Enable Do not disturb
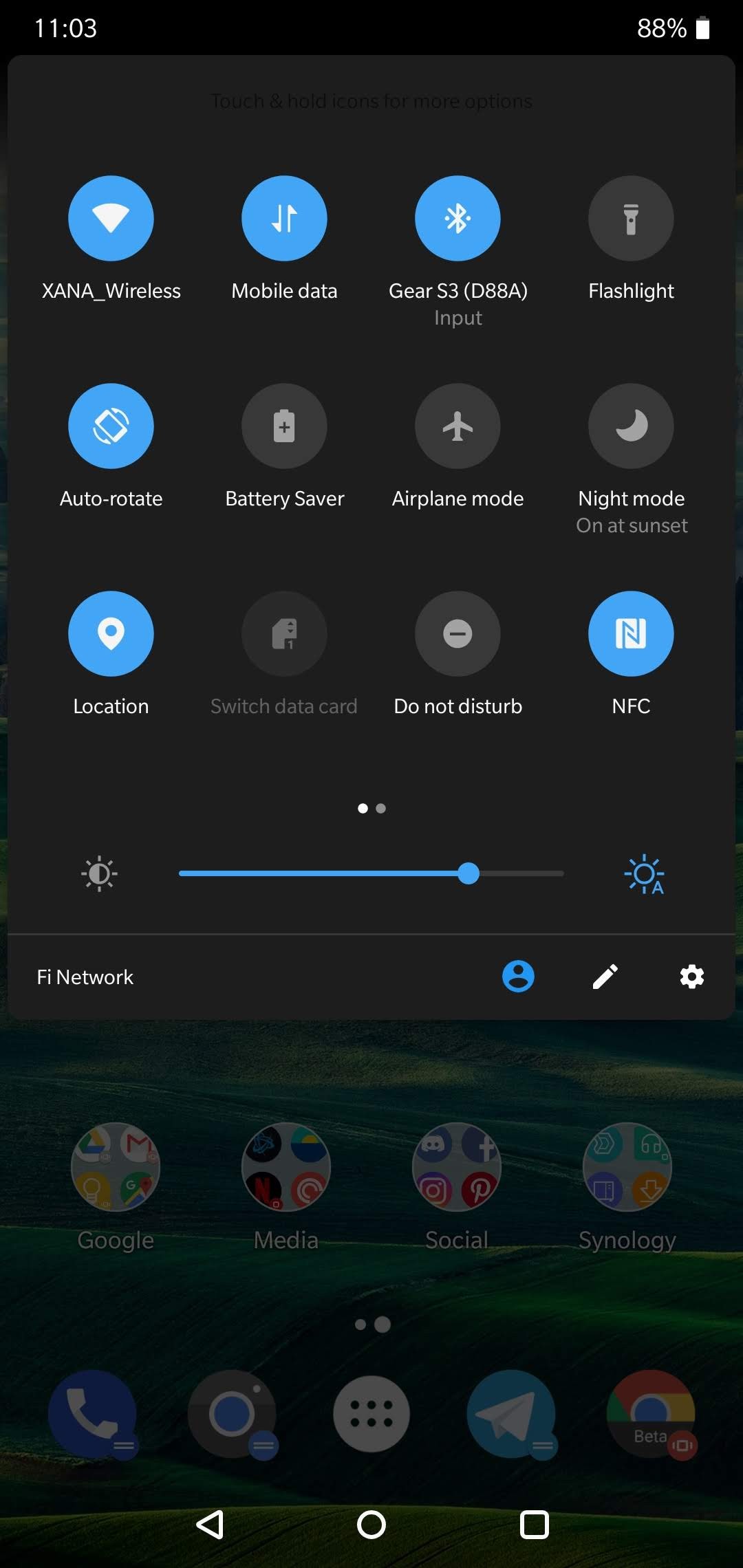 [x=457, y=634]
